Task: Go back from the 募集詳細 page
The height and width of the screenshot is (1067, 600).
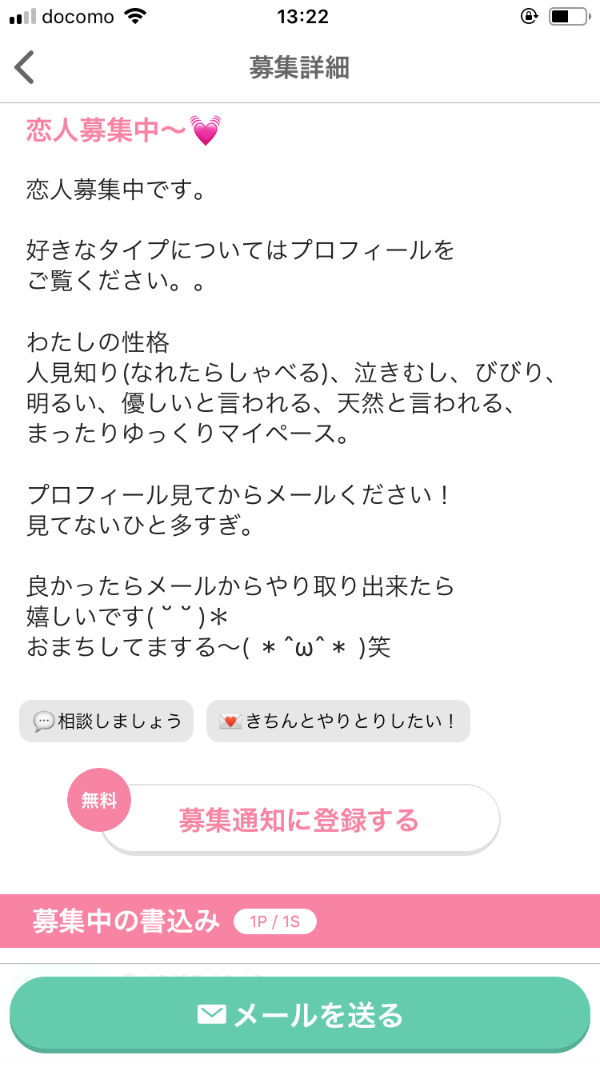Action: (25, 67)
